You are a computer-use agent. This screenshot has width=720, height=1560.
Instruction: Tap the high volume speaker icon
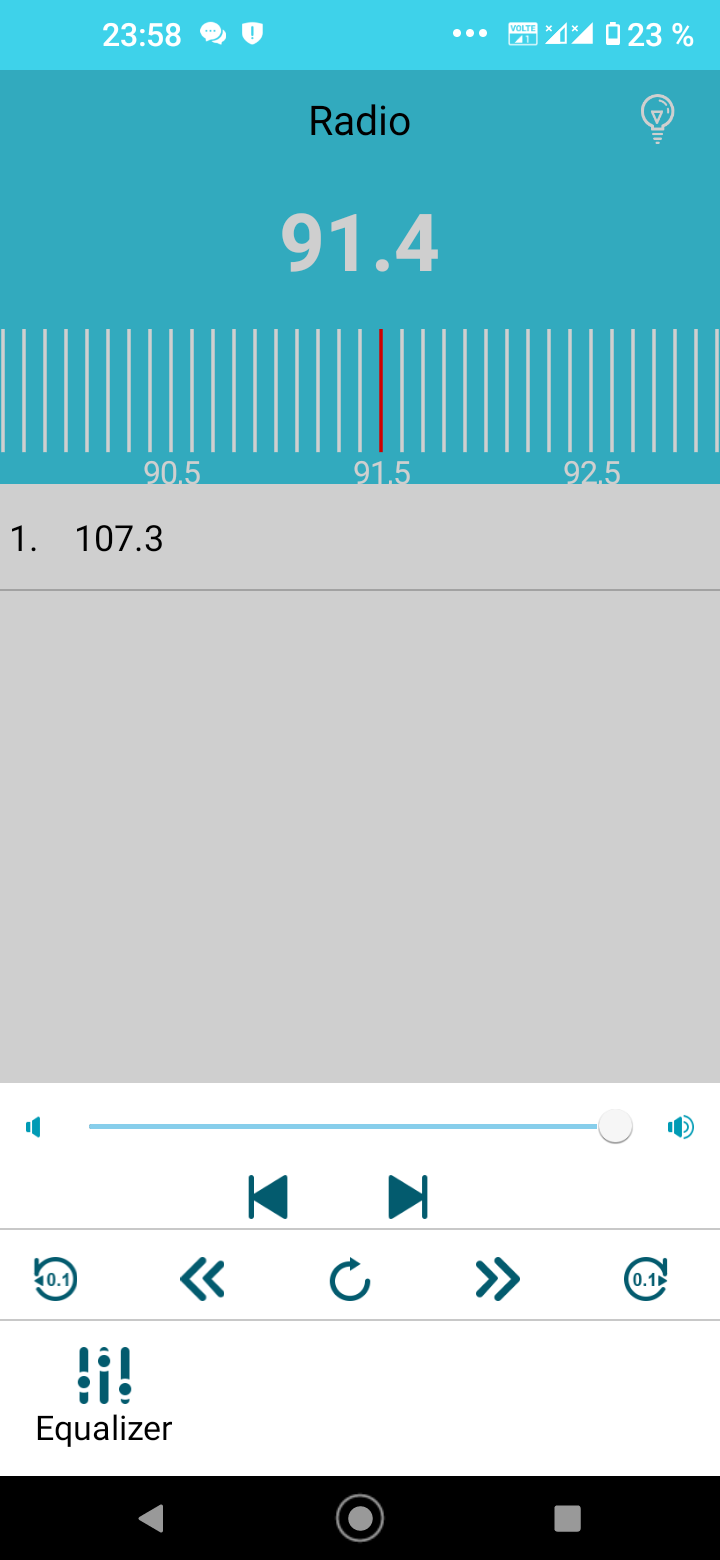click(x=680, y=1128)
